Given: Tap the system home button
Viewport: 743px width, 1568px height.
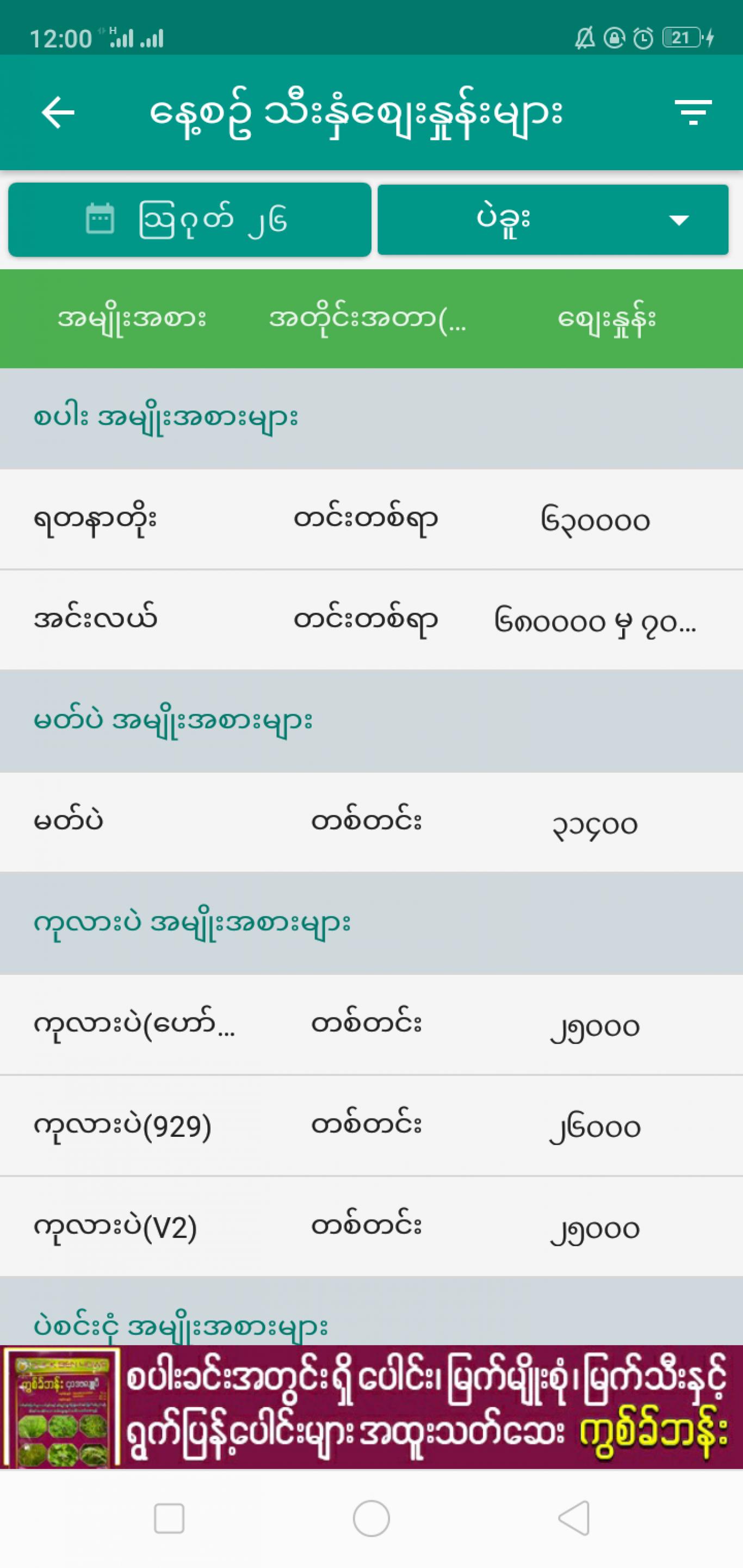Looking at the screenshot, I should (x=371, y=1519).
